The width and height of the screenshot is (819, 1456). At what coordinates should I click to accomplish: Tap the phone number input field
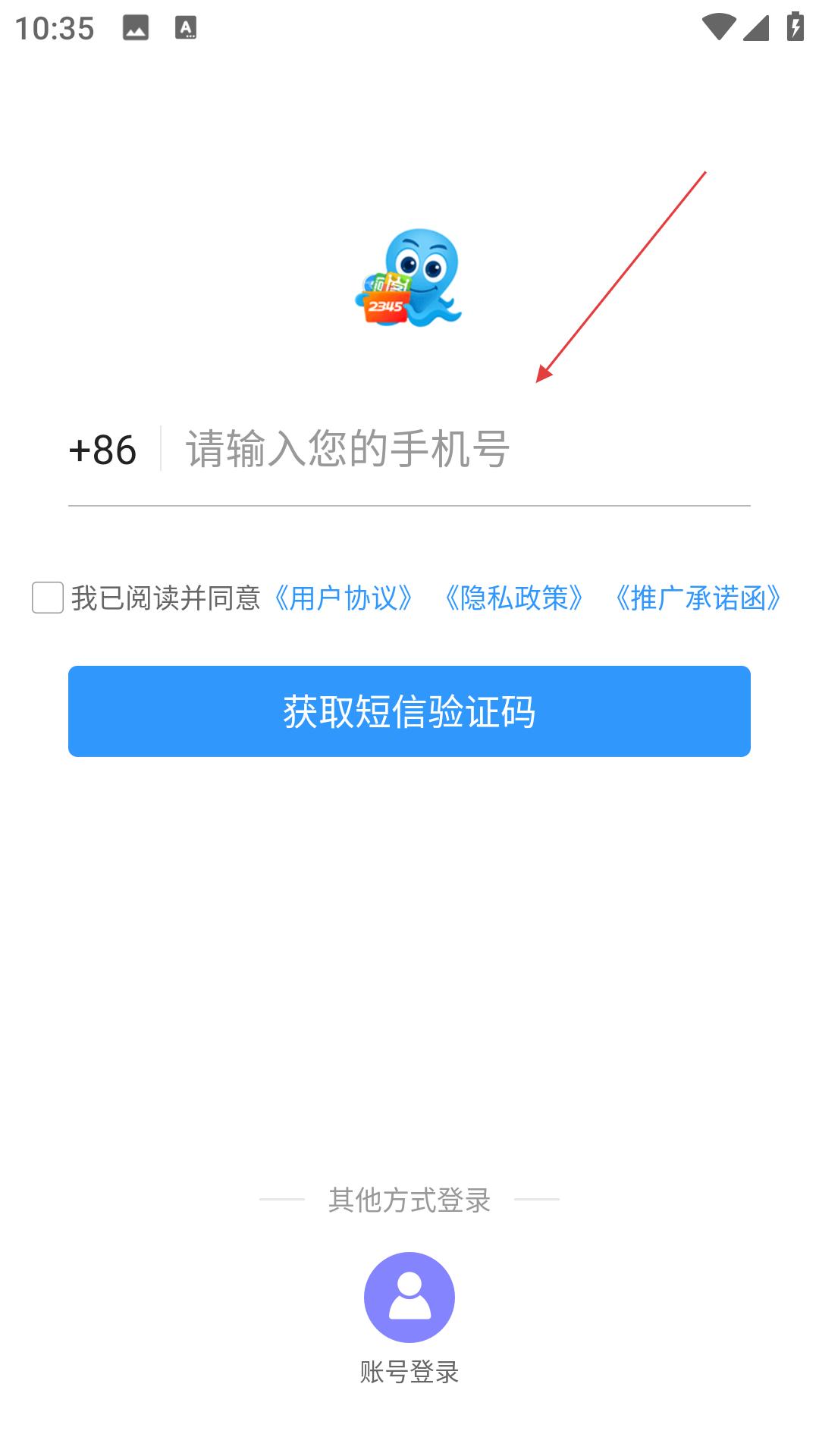tap(455, 449)
